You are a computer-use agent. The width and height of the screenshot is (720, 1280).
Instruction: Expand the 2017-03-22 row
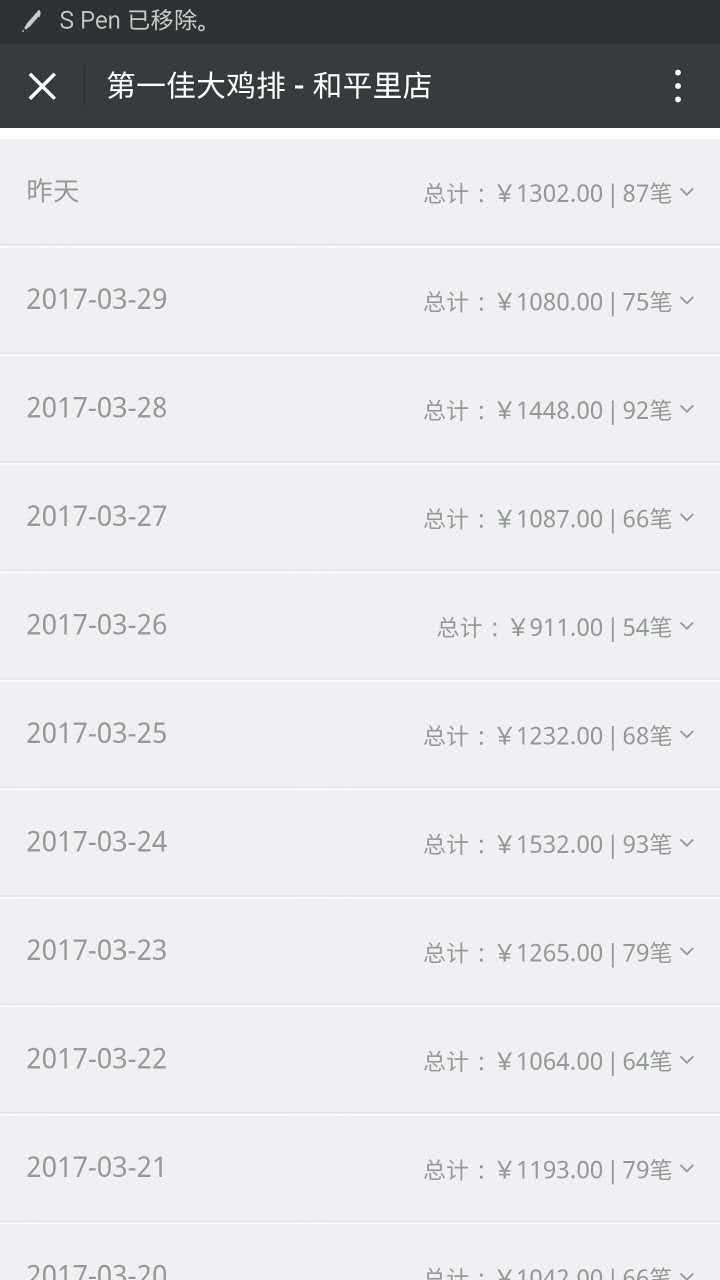[x=360, y=1060]
